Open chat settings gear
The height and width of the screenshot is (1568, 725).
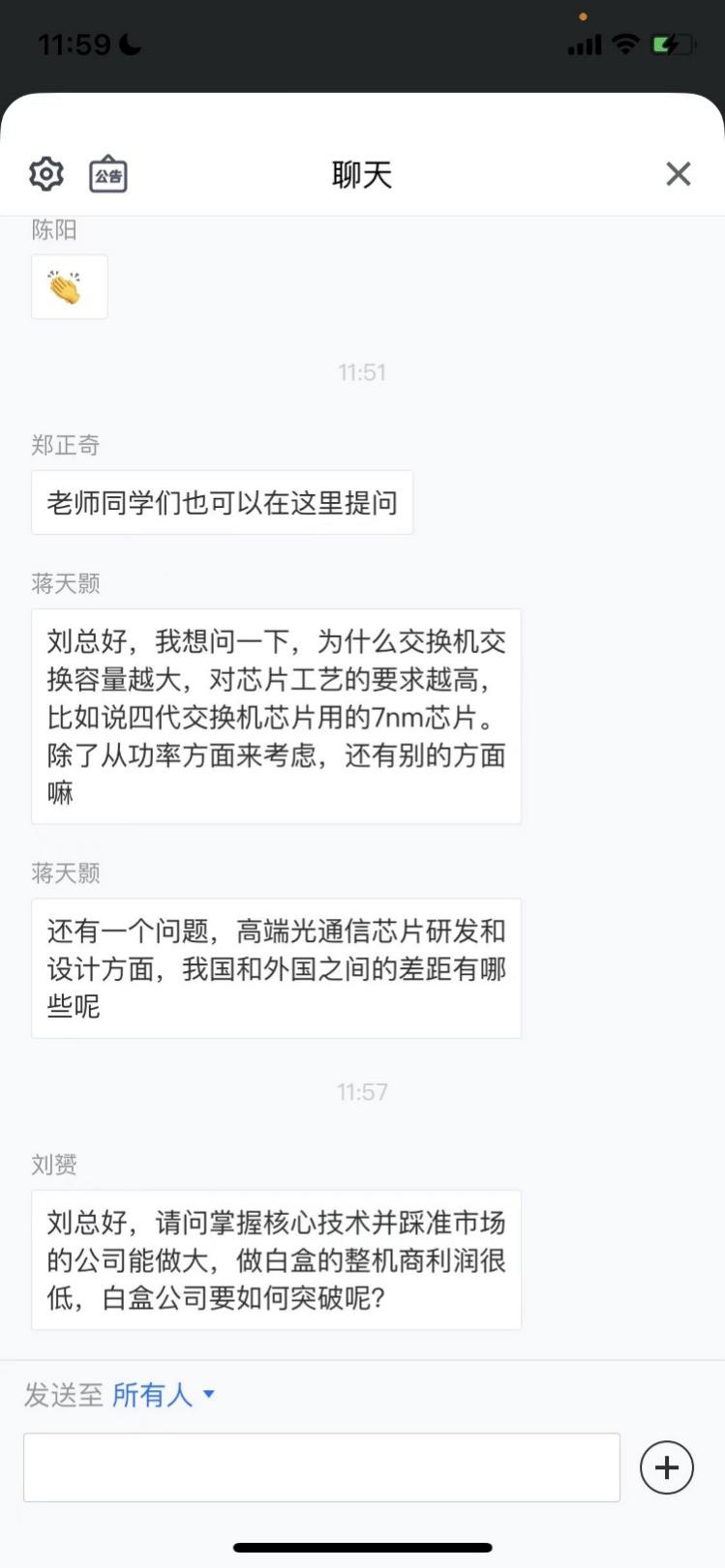click(x=46, y=174)
